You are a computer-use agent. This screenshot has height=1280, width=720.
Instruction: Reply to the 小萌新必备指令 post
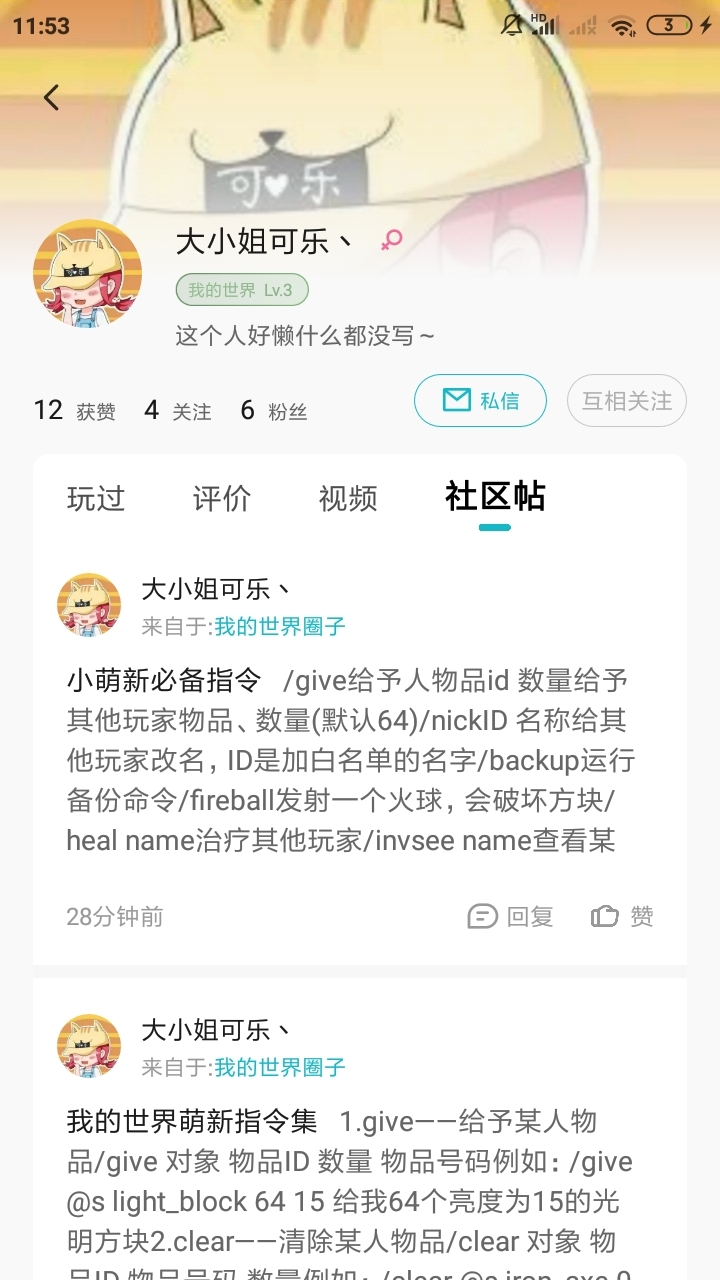[511, 916]
